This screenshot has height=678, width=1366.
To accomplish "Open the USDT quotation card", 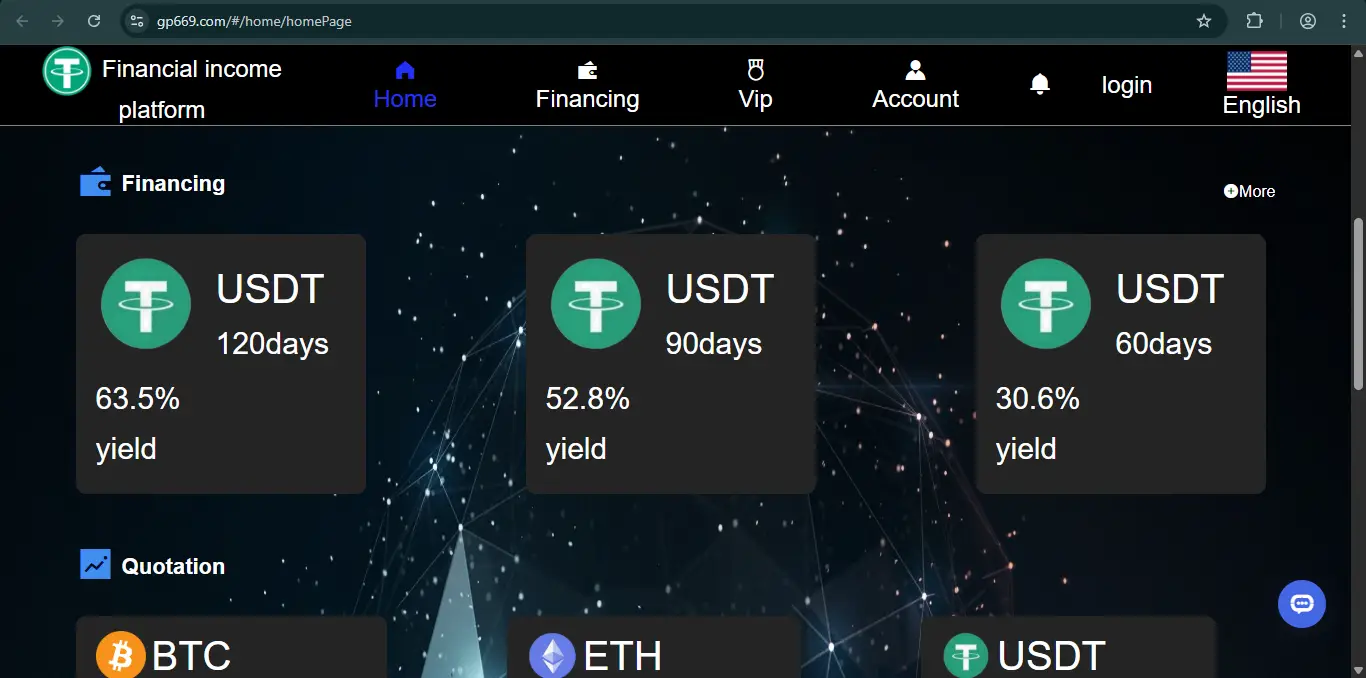I will (x=1067, y=650).
